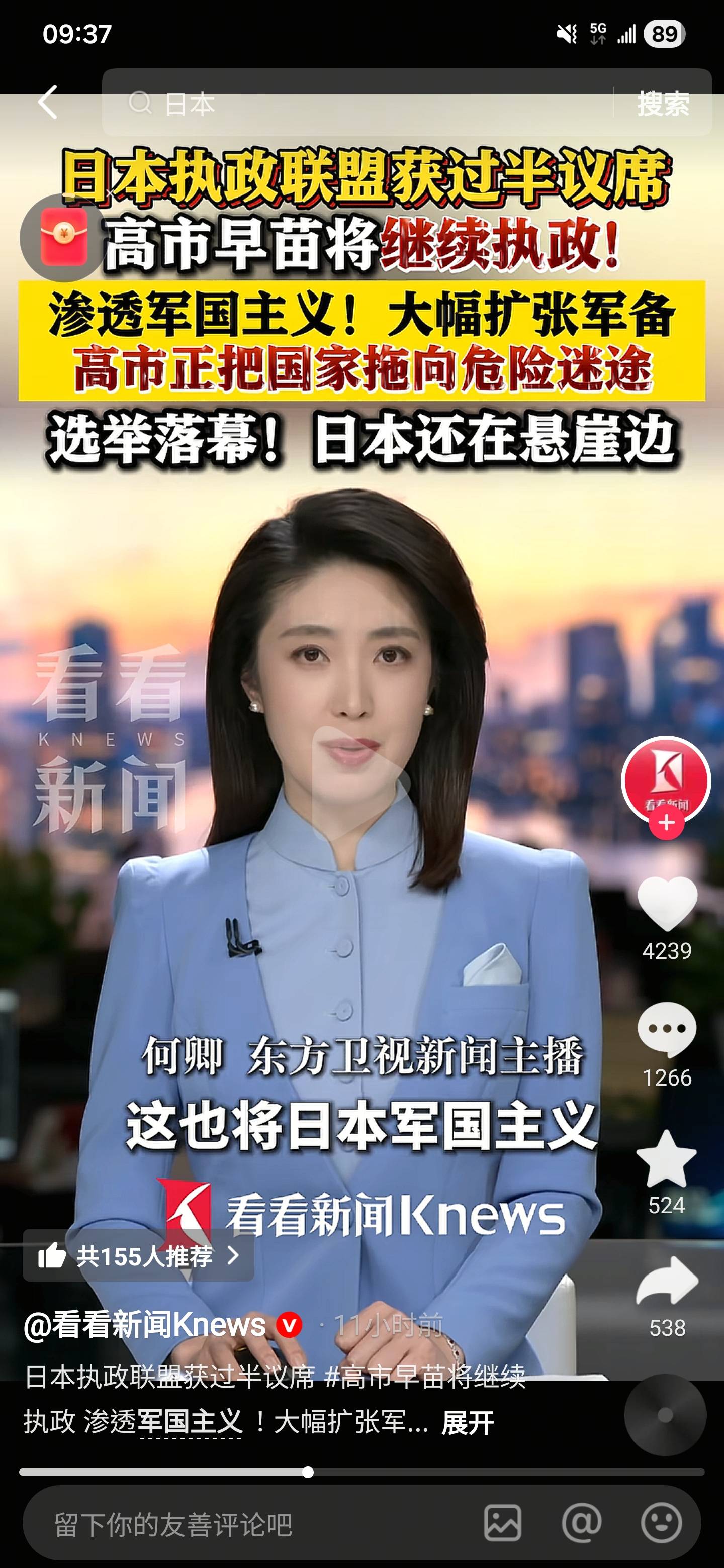
Task: Go back using the top arrow
Action: click(x=48, y=102)
